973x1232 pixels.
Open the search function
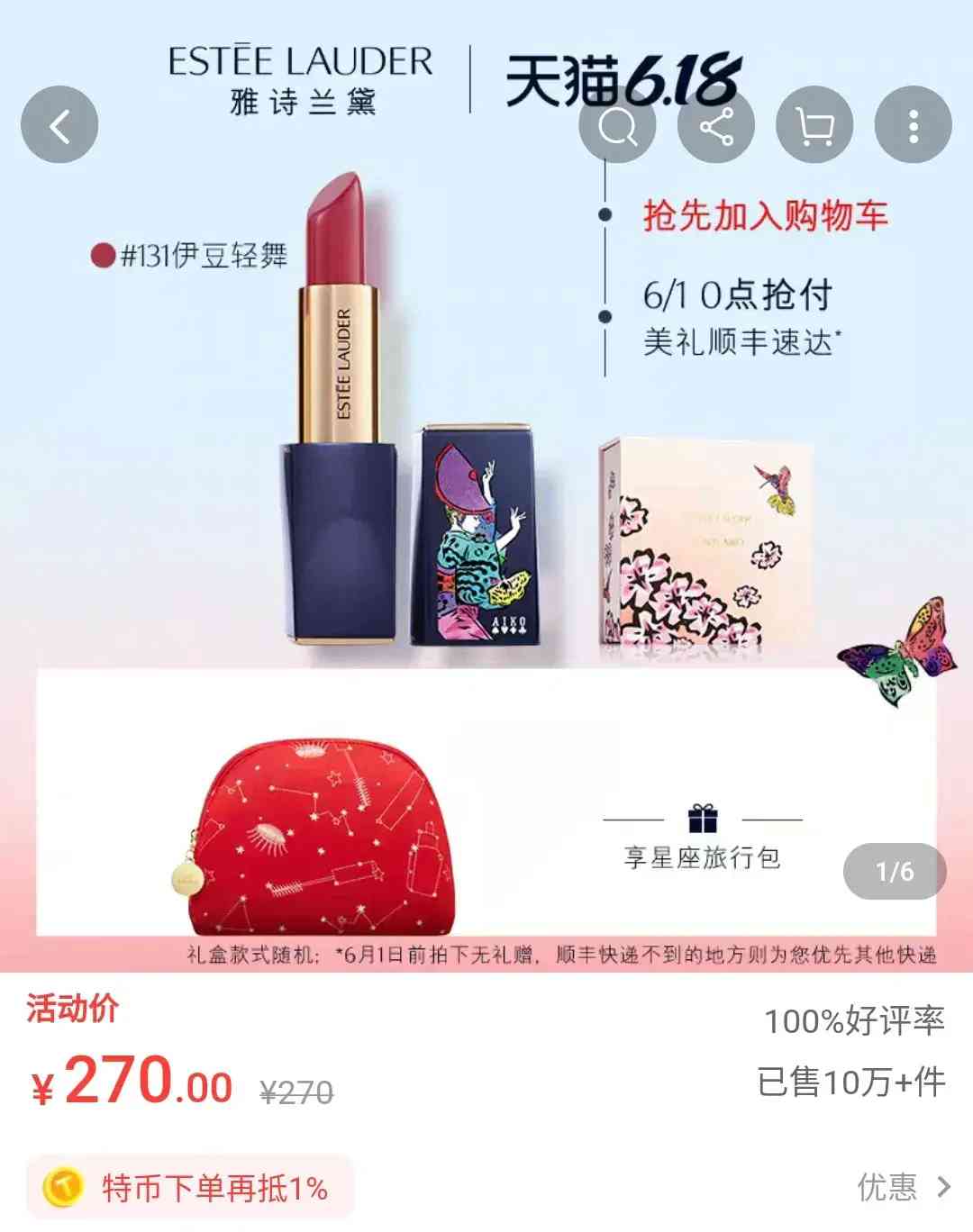[617, 126]
